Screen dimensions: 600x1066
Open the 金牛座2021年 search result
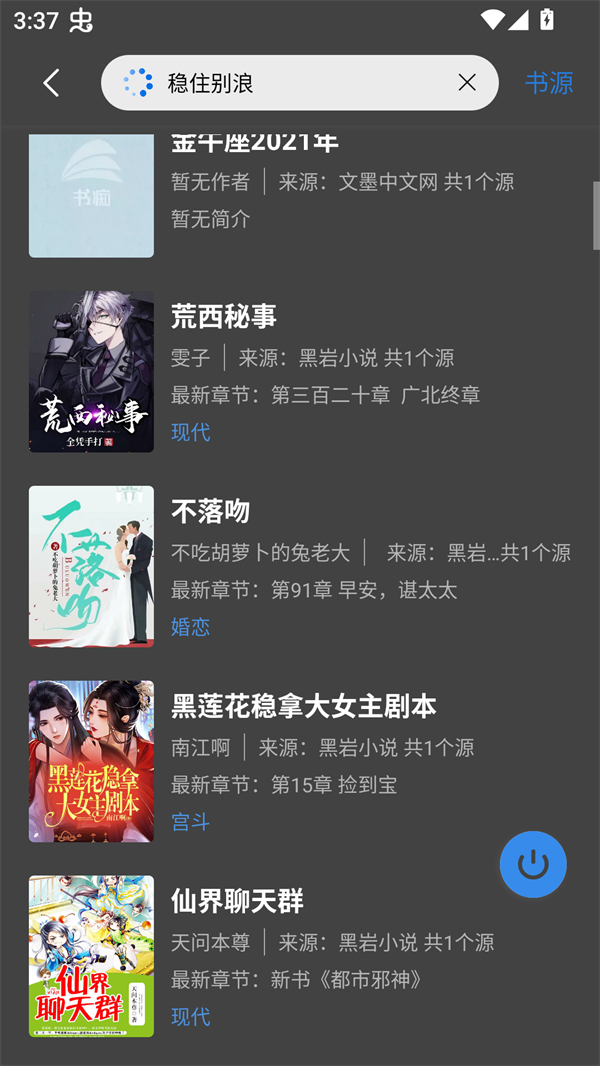tap(300, 194)
